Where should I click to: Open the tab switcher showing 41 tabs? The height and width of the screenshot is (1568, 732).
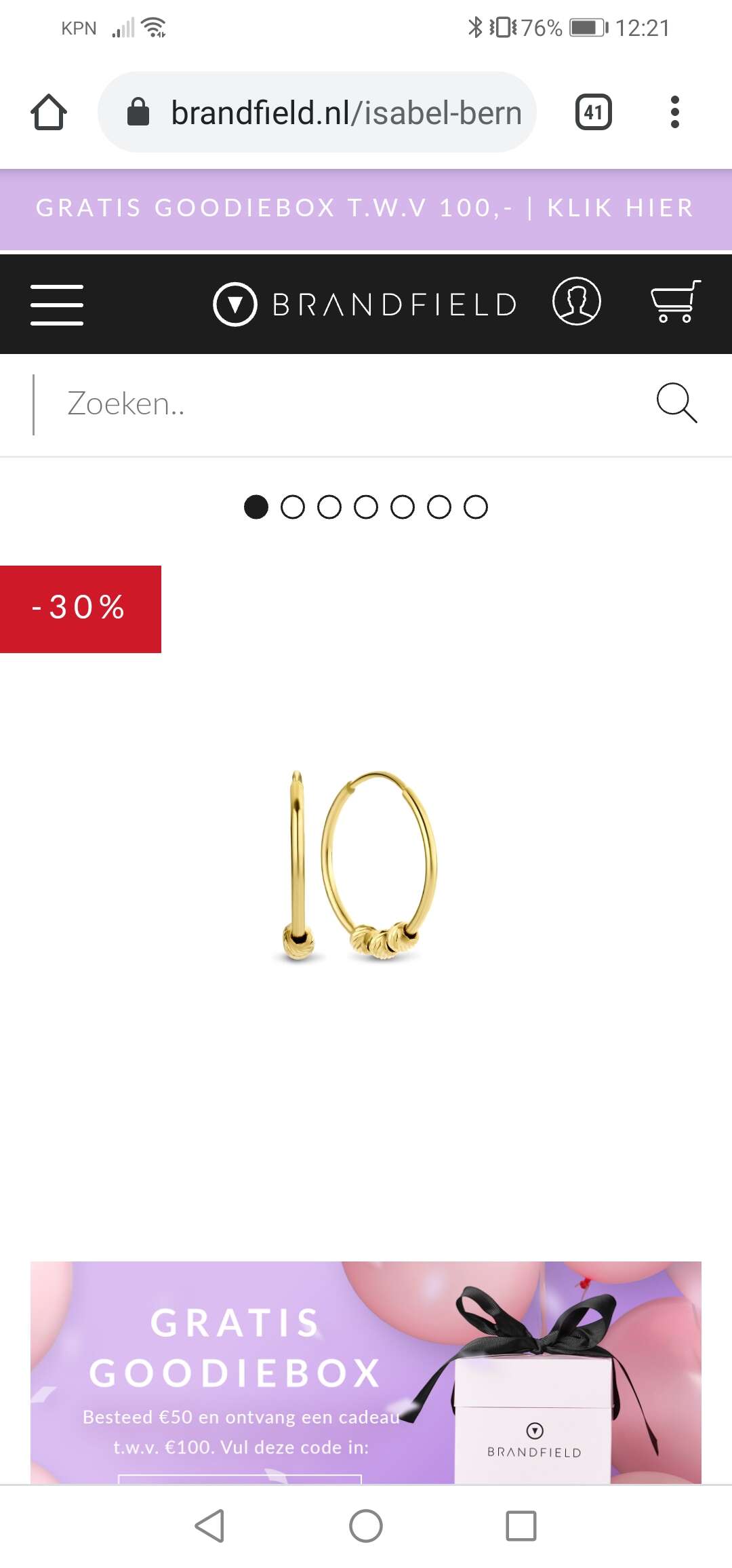click(593, 112)
